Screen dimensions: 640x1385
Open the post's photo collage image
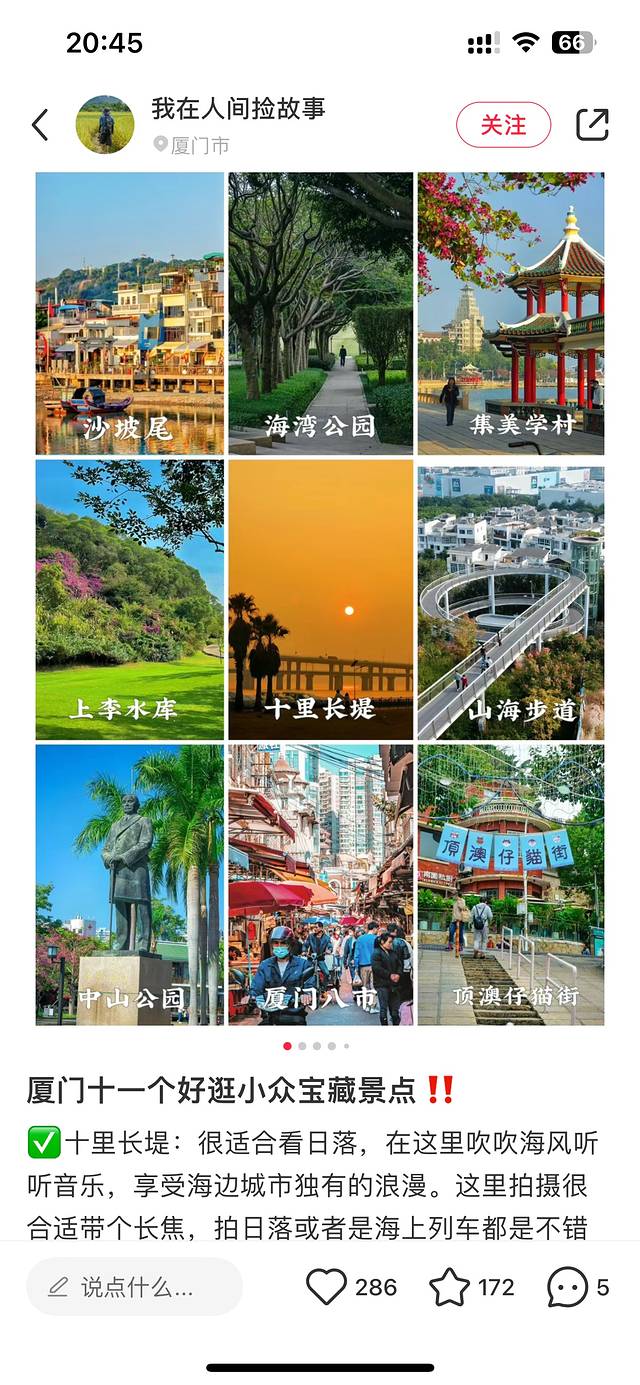pos(320,598)
